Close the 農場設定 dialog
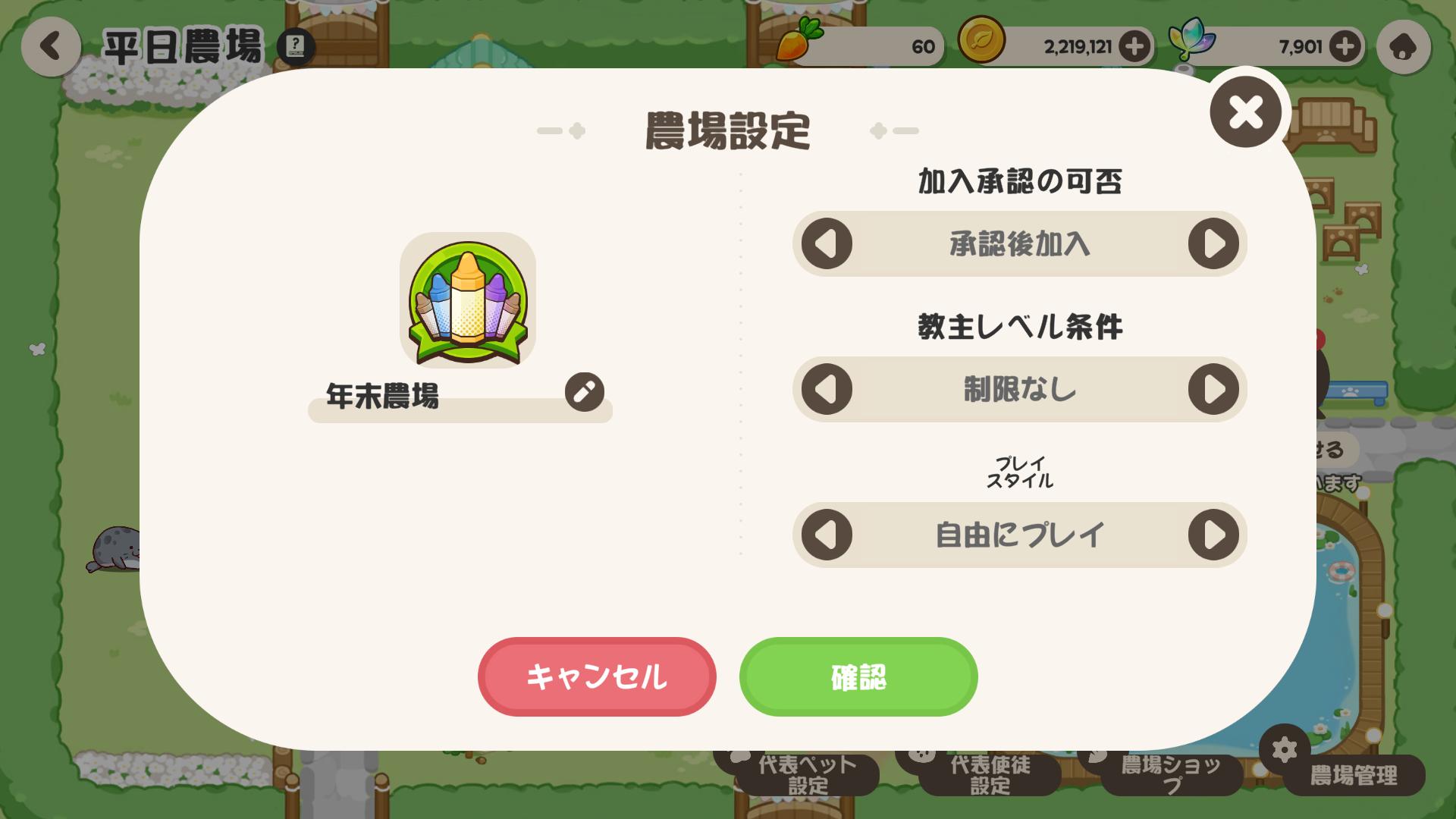 tap(1246, 112)
